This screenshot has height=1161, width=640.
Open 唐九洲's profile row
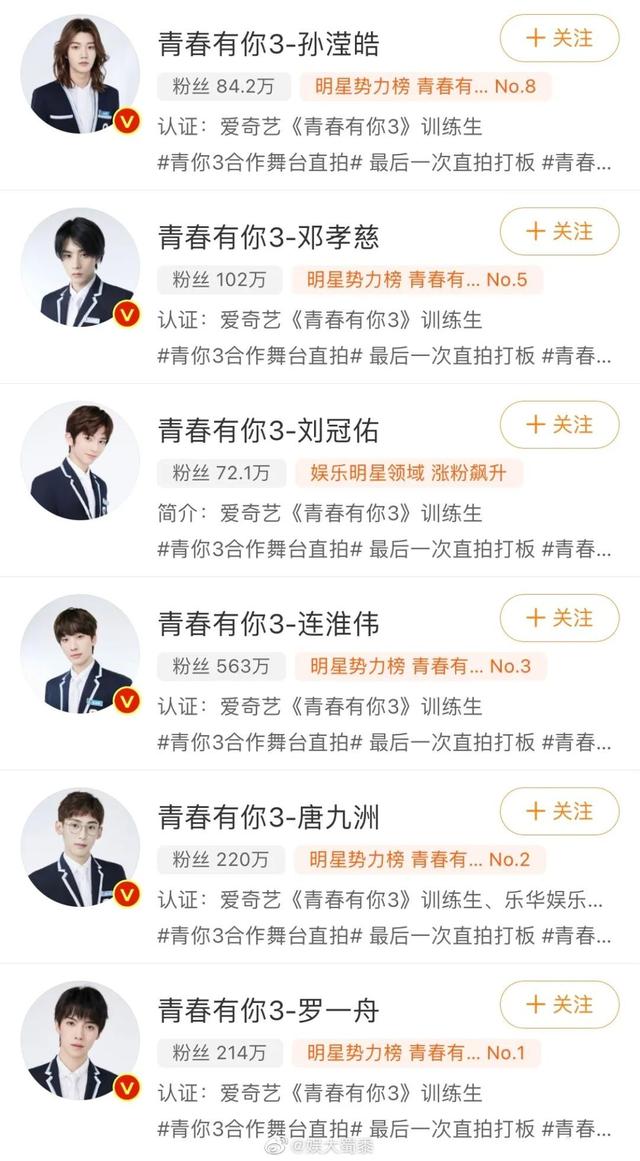click(x=268, y=817)
